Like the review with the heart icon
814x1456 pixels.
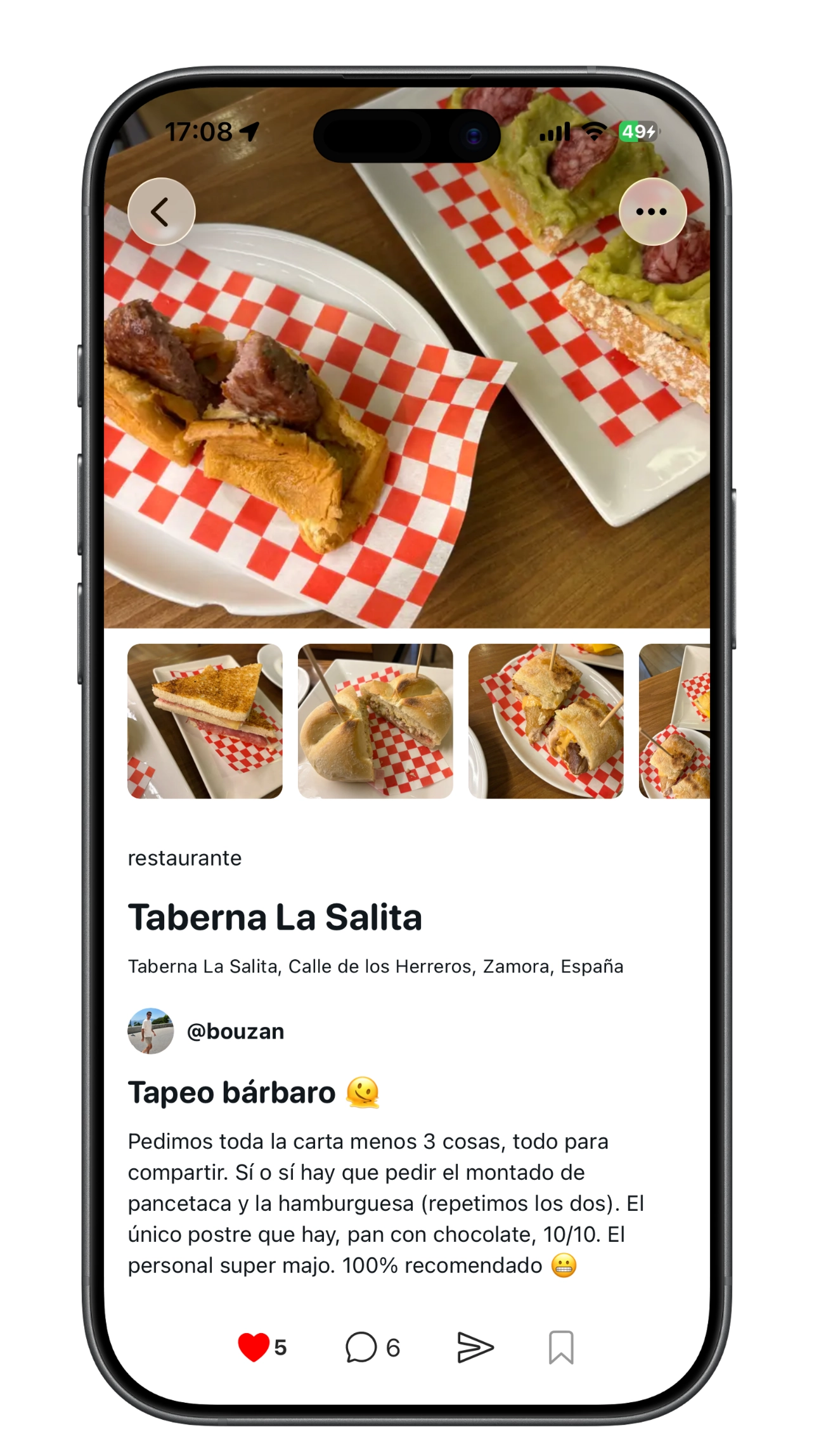(x=254, y=1347)
